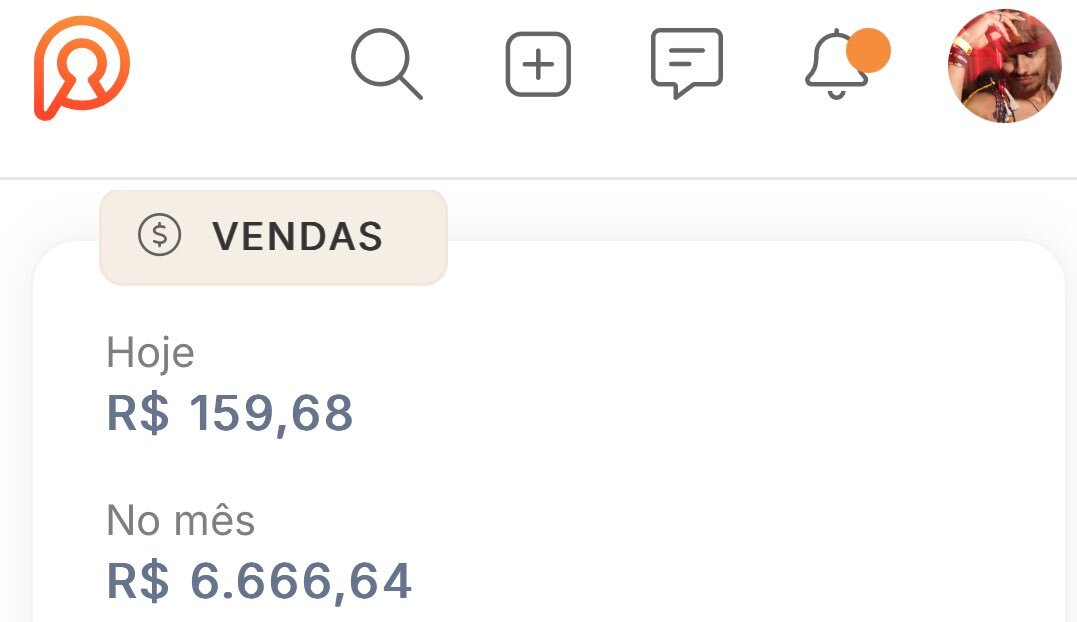Create new content with the plus icon

(538, 65)
